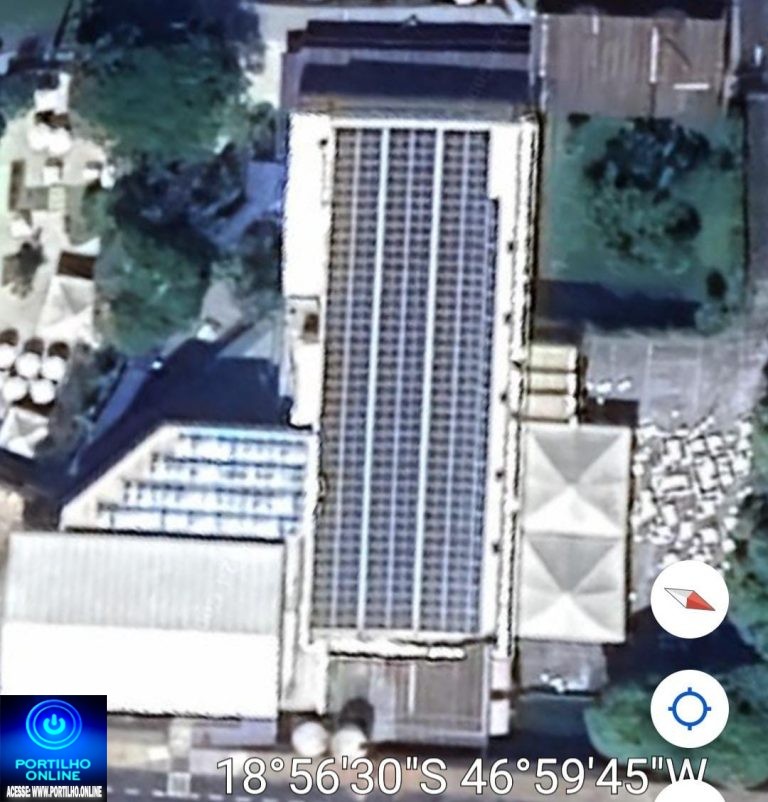Viewport: 768px width, 802px height.
Task: Center map on my location
Action: [689, 709]
